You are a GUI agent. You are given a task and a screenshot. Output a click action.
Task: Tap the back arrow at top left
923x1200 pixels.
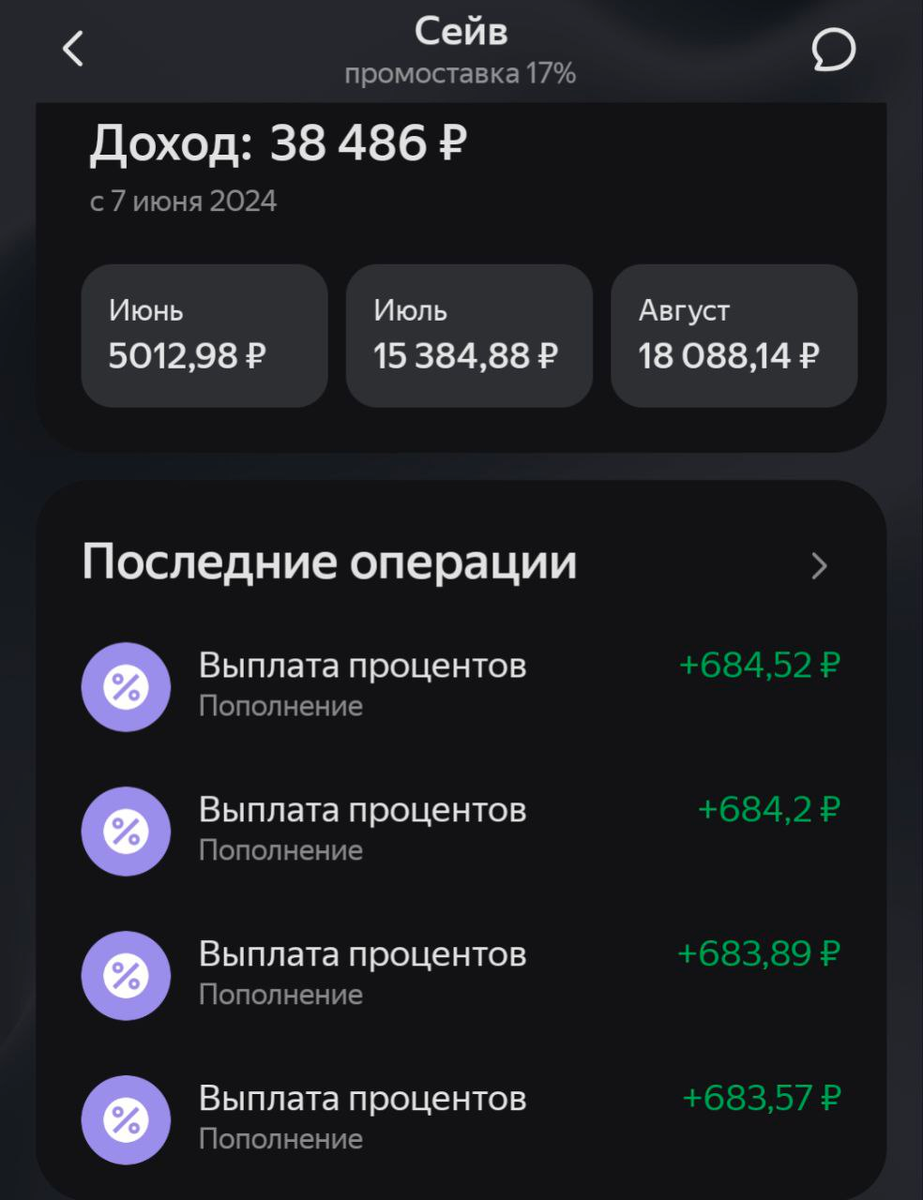(71, 48)
